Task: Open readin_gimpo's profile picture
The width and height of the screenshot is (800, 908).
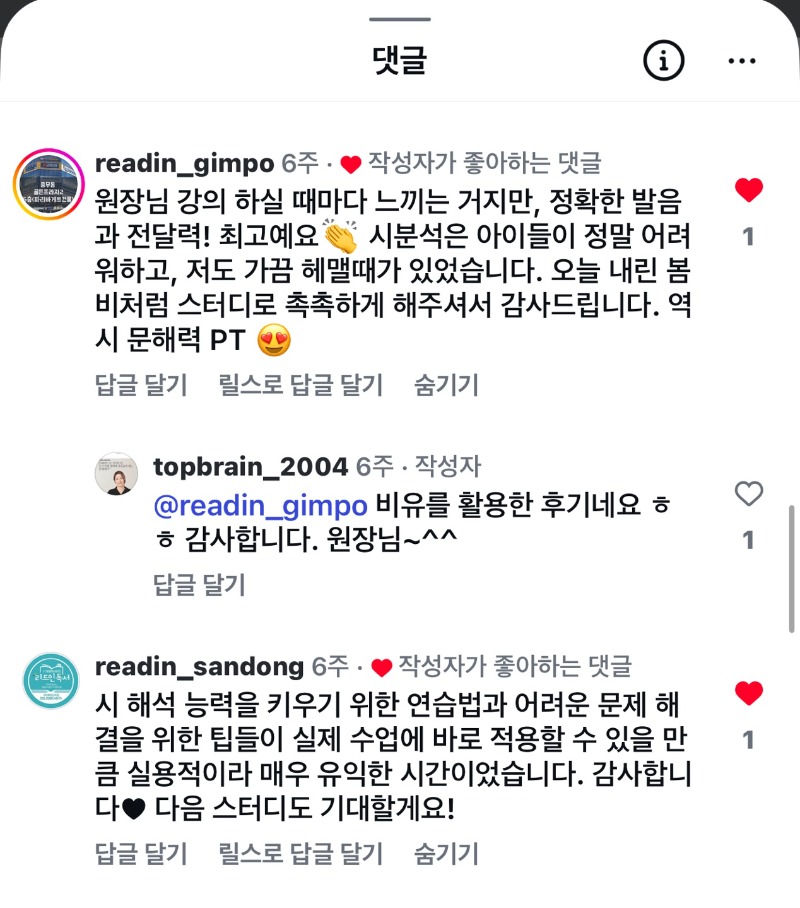Action: (x=48, y=182)
